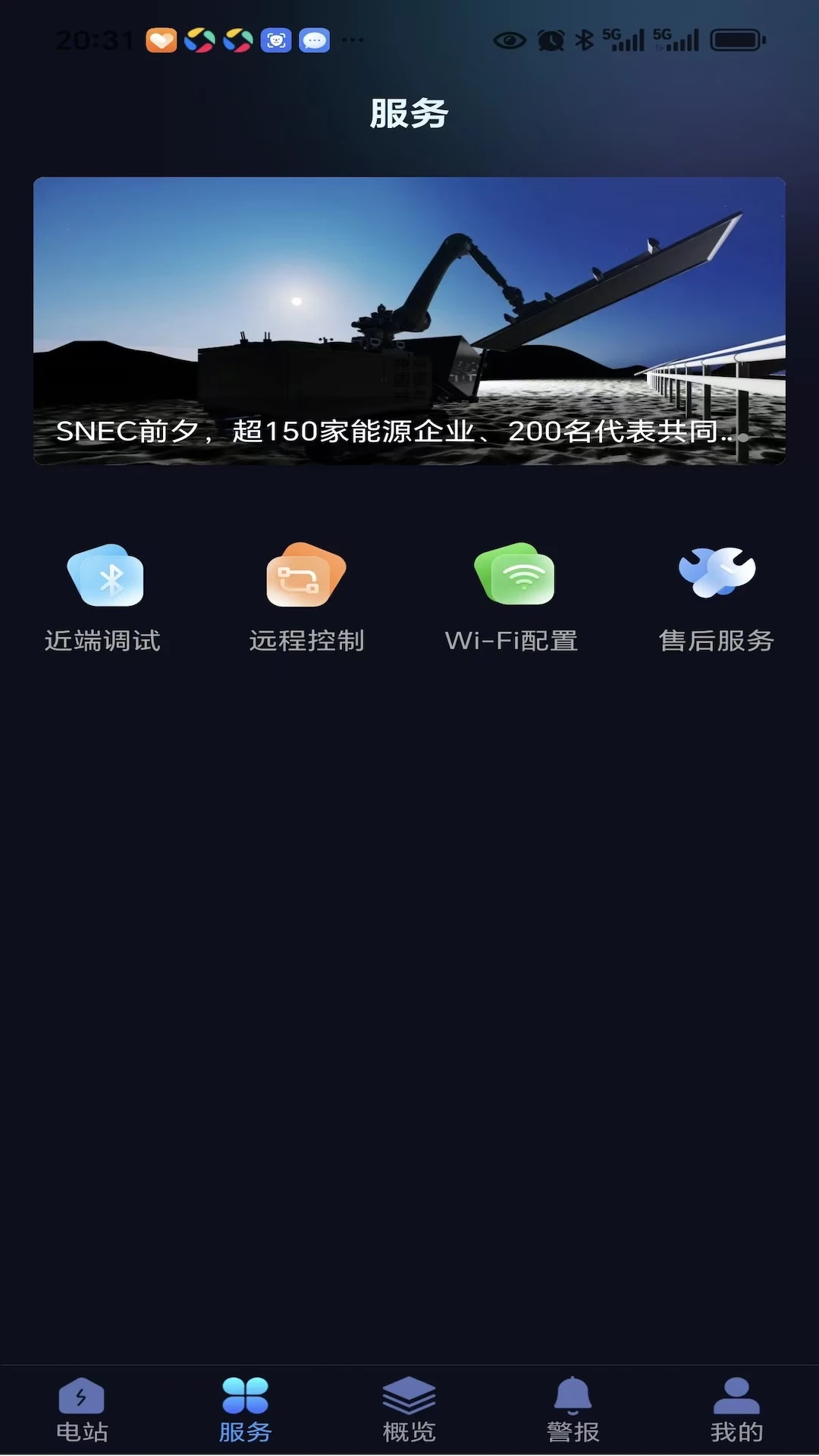Tap the SNEC banner image
This screenshot has height=1456, width=819.
[409, 303]
